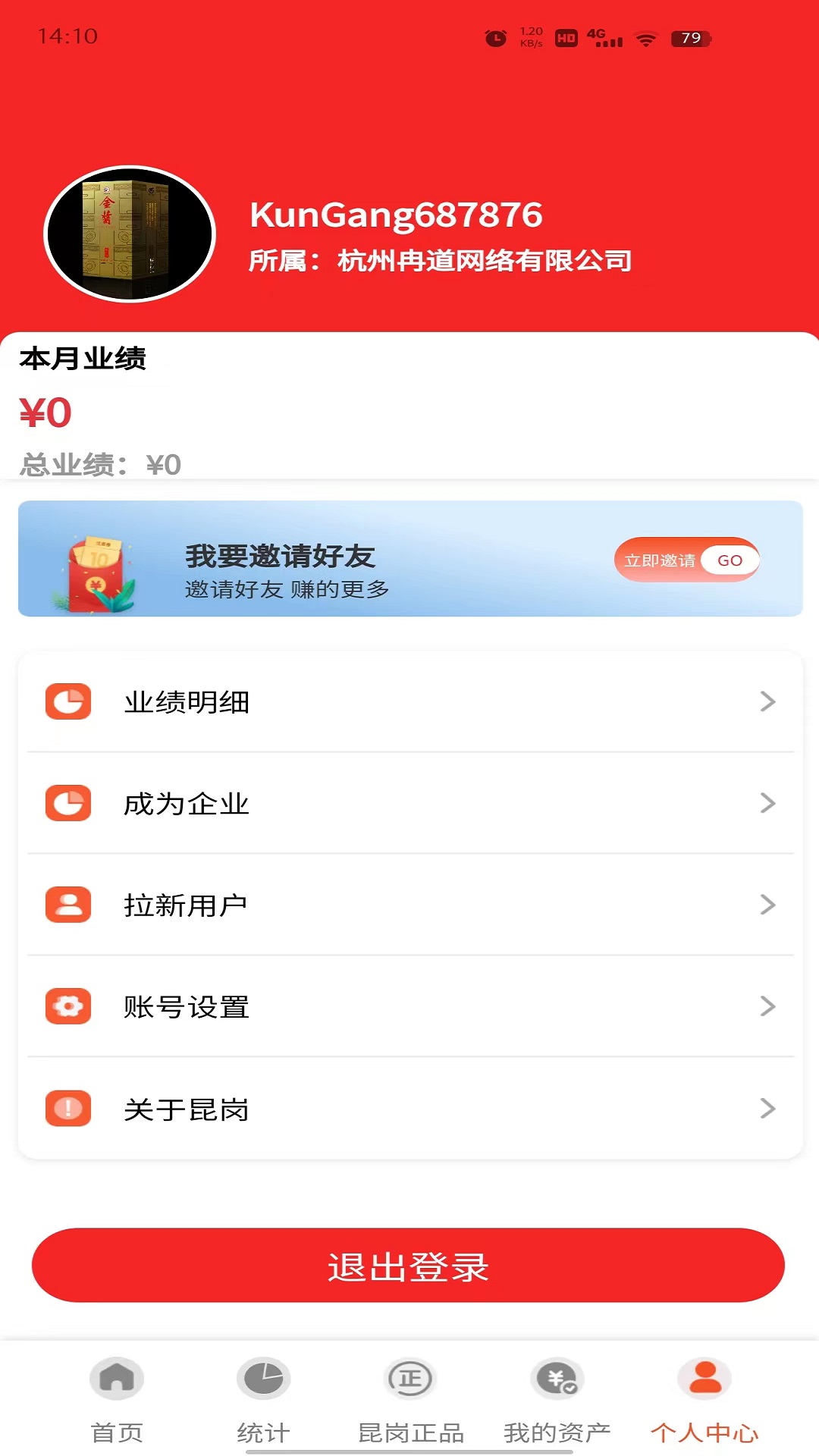Tap the 立即邀请 GO button
This screenshot has height=1456, width=819.
pos(686,560)
